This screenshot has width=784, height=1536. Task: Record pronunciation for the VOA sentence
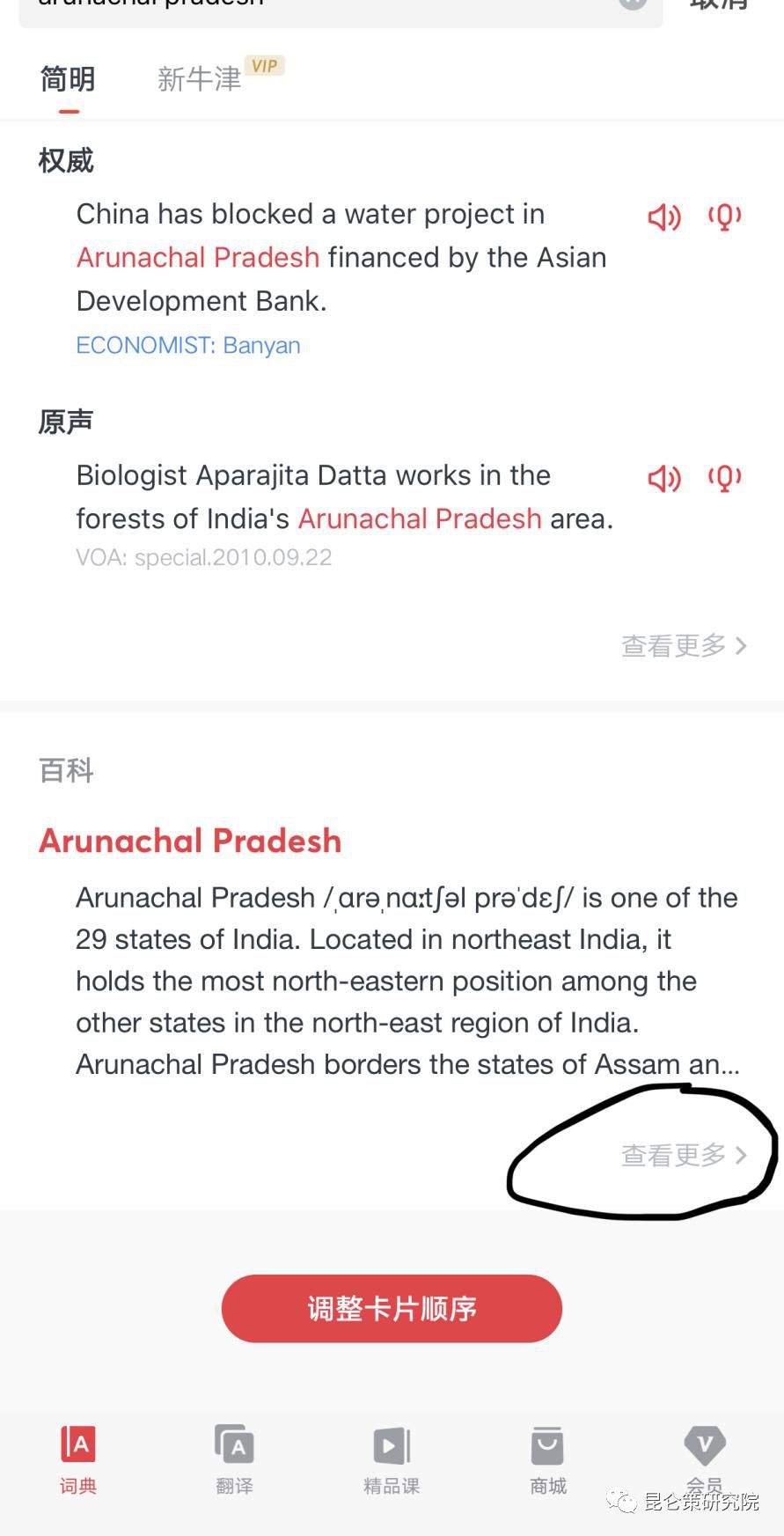pos(724,478)
